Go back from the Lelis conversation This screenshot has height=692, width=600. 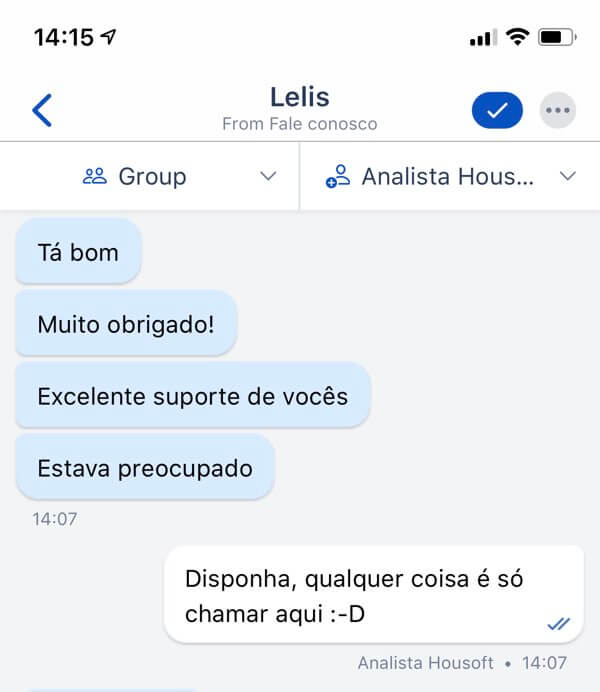pos(42,110)
